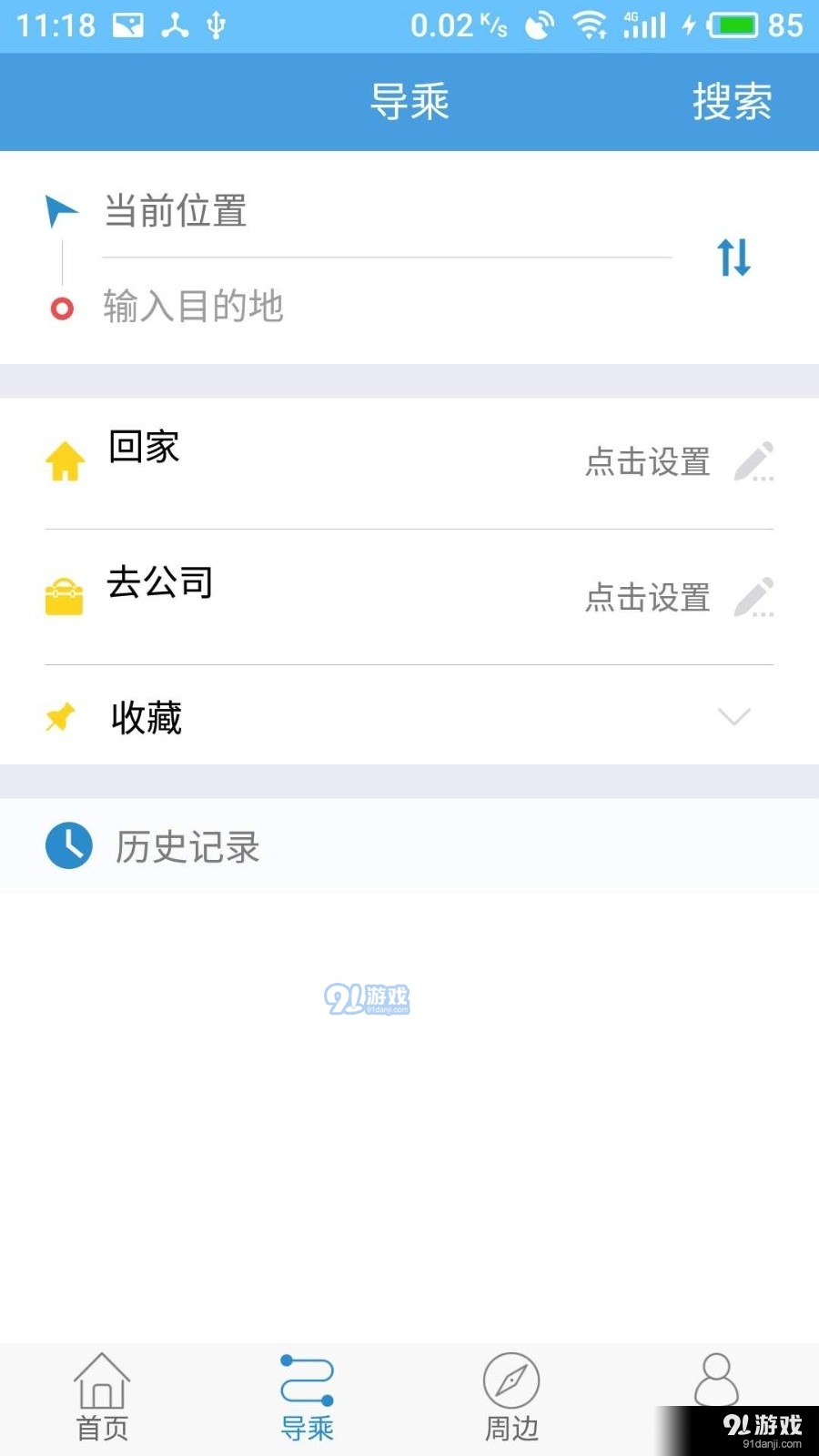Select the yellow home icon beside 回家
819x1456 pixels.
coord(64,461)
